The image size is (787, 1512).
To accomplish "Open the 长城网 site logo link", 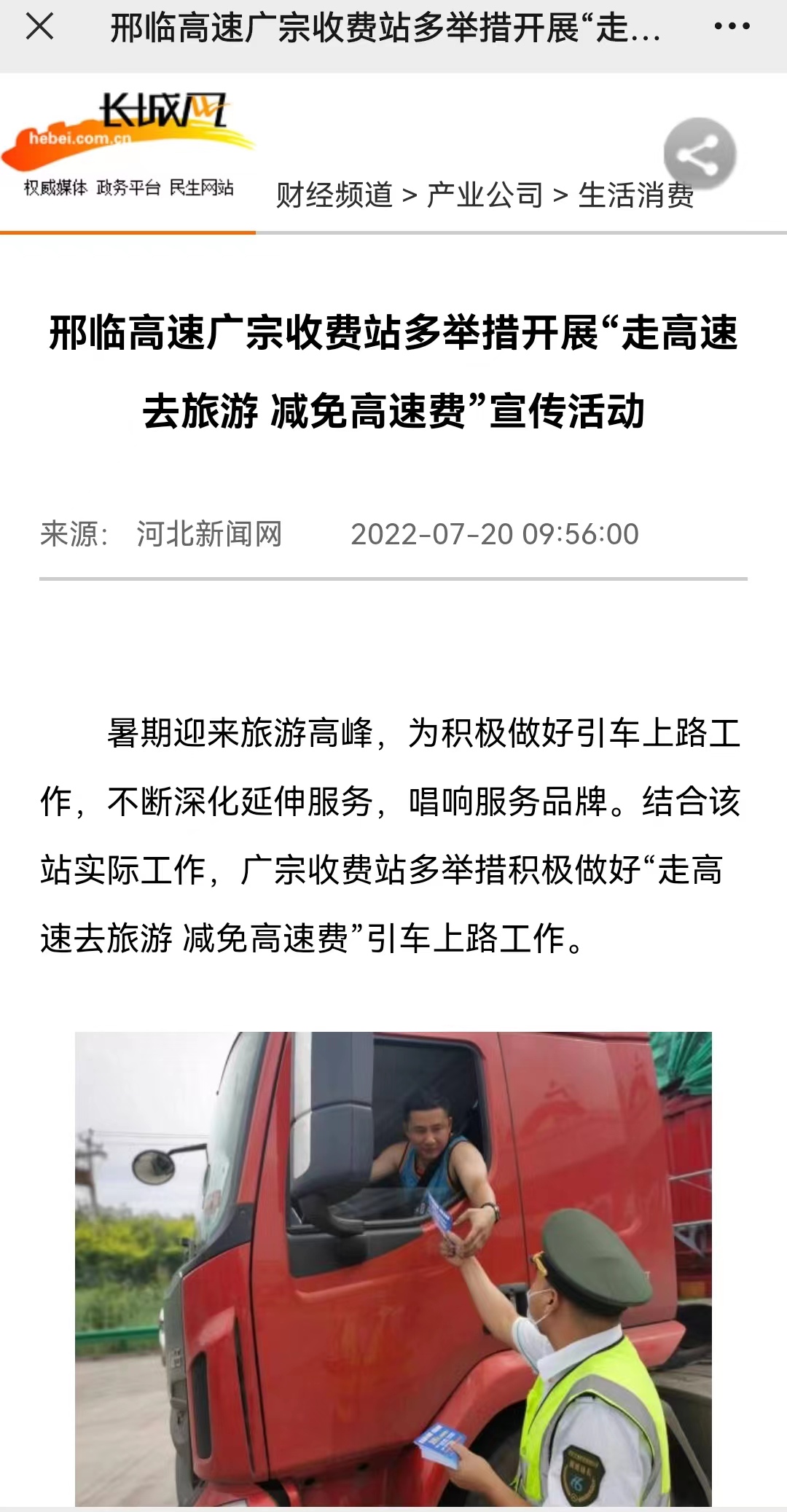I will [128, 146].
